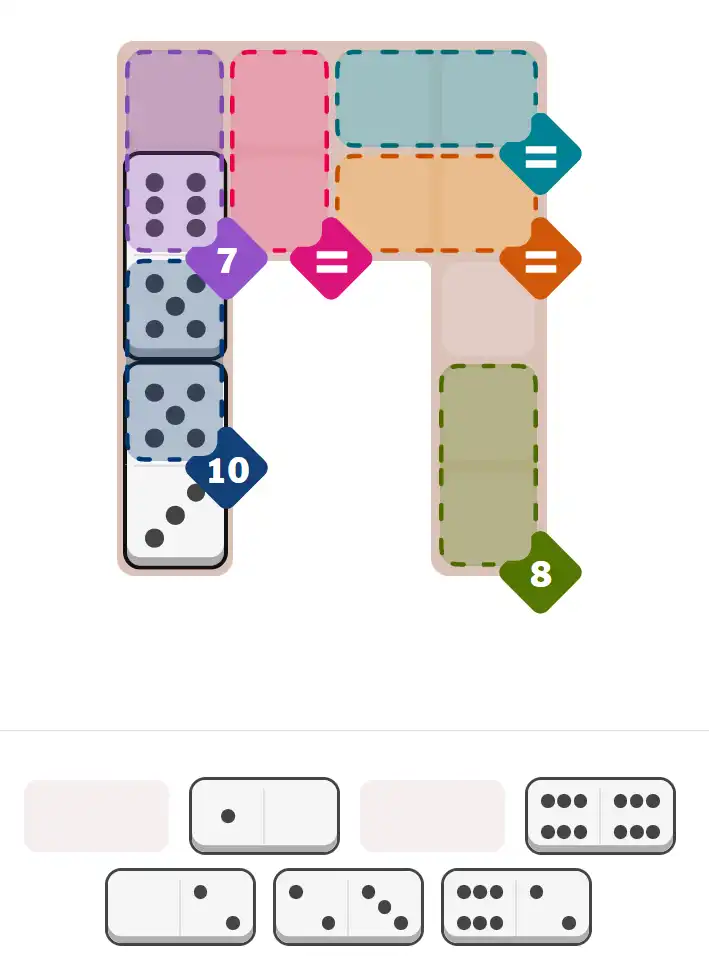Select the one-blank domino in the tray

coord(264,816)
